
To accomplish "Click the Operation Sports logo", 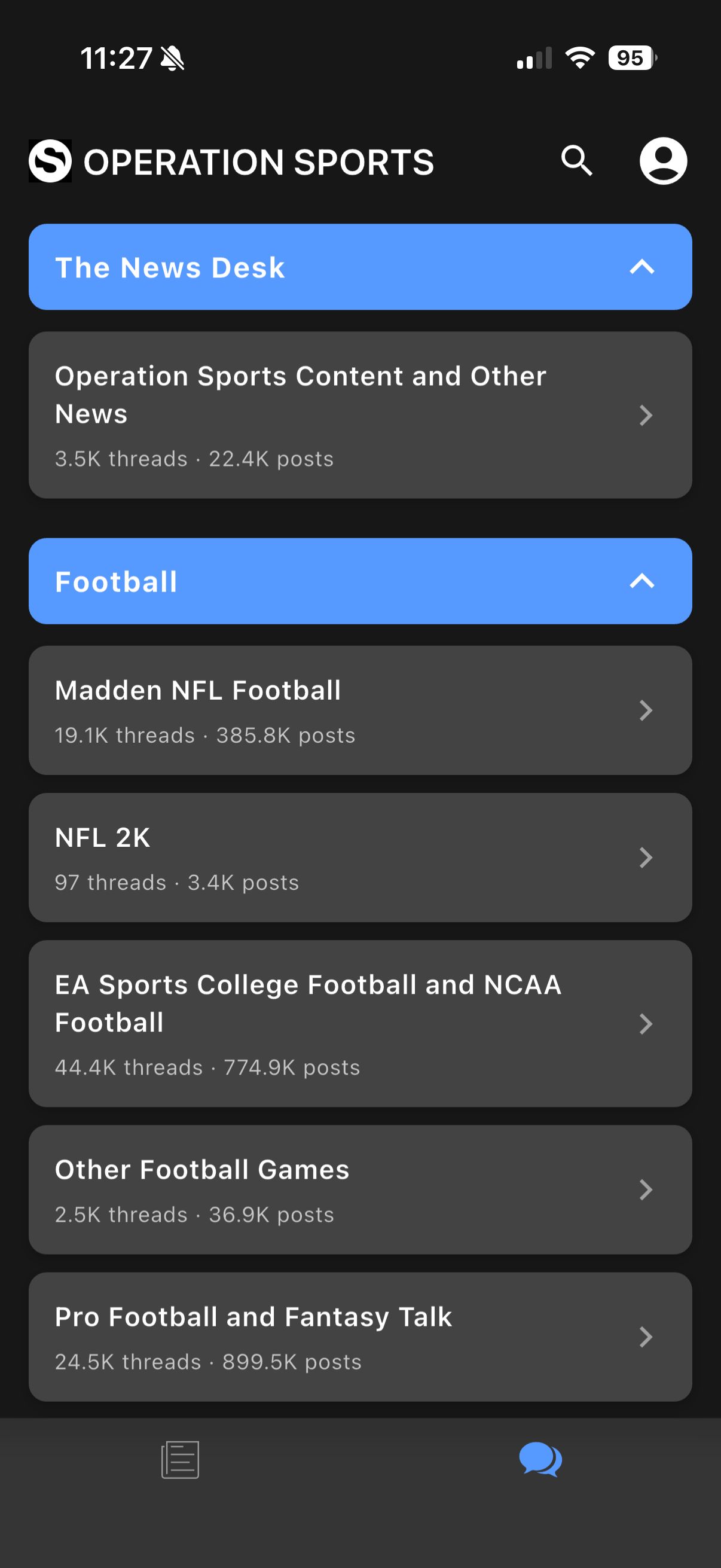I will pyautogui.click(x=50, y=161).
